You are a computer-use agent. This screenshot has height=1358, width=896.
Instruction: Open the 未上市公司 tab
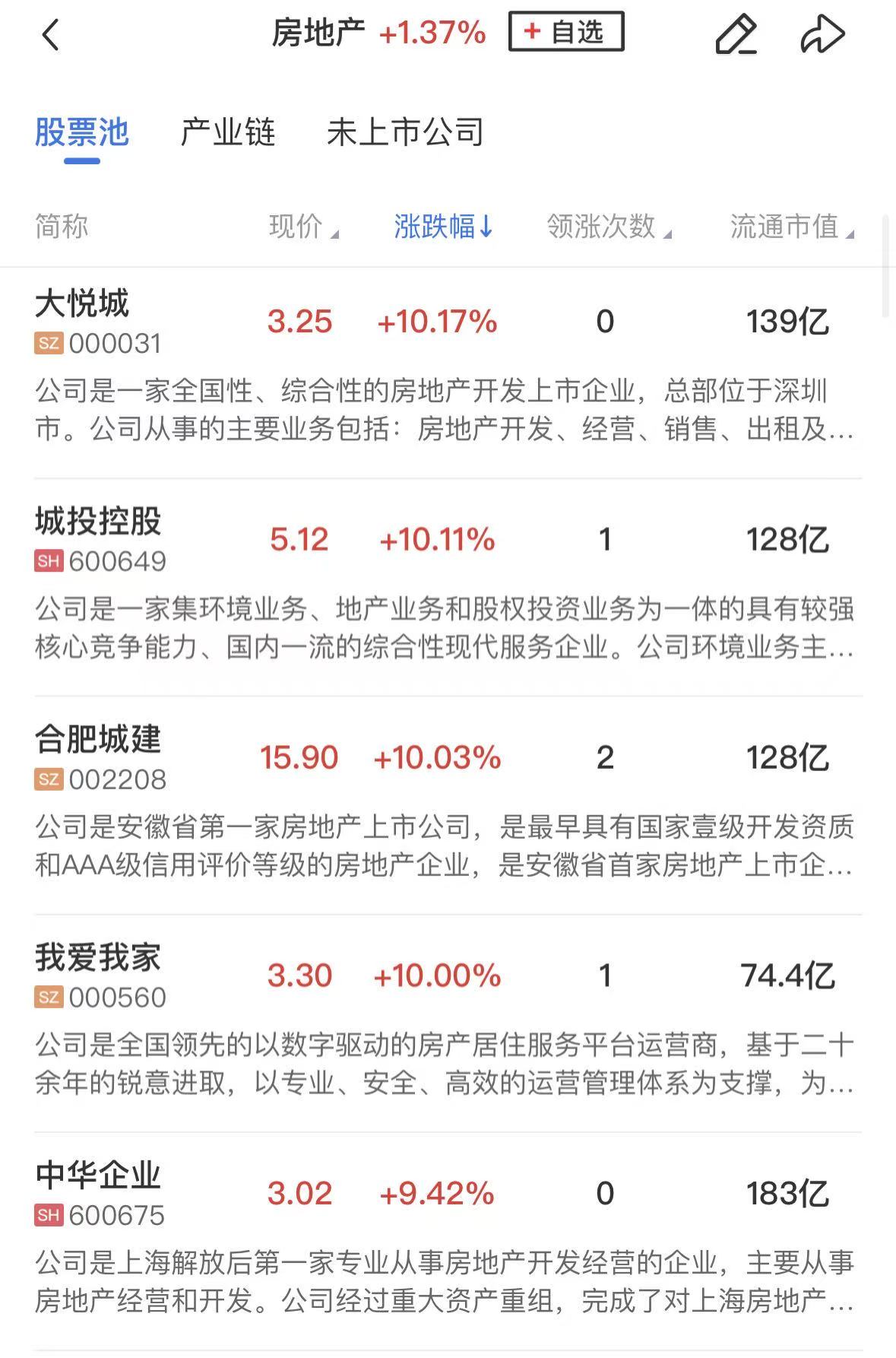[407, 133]
